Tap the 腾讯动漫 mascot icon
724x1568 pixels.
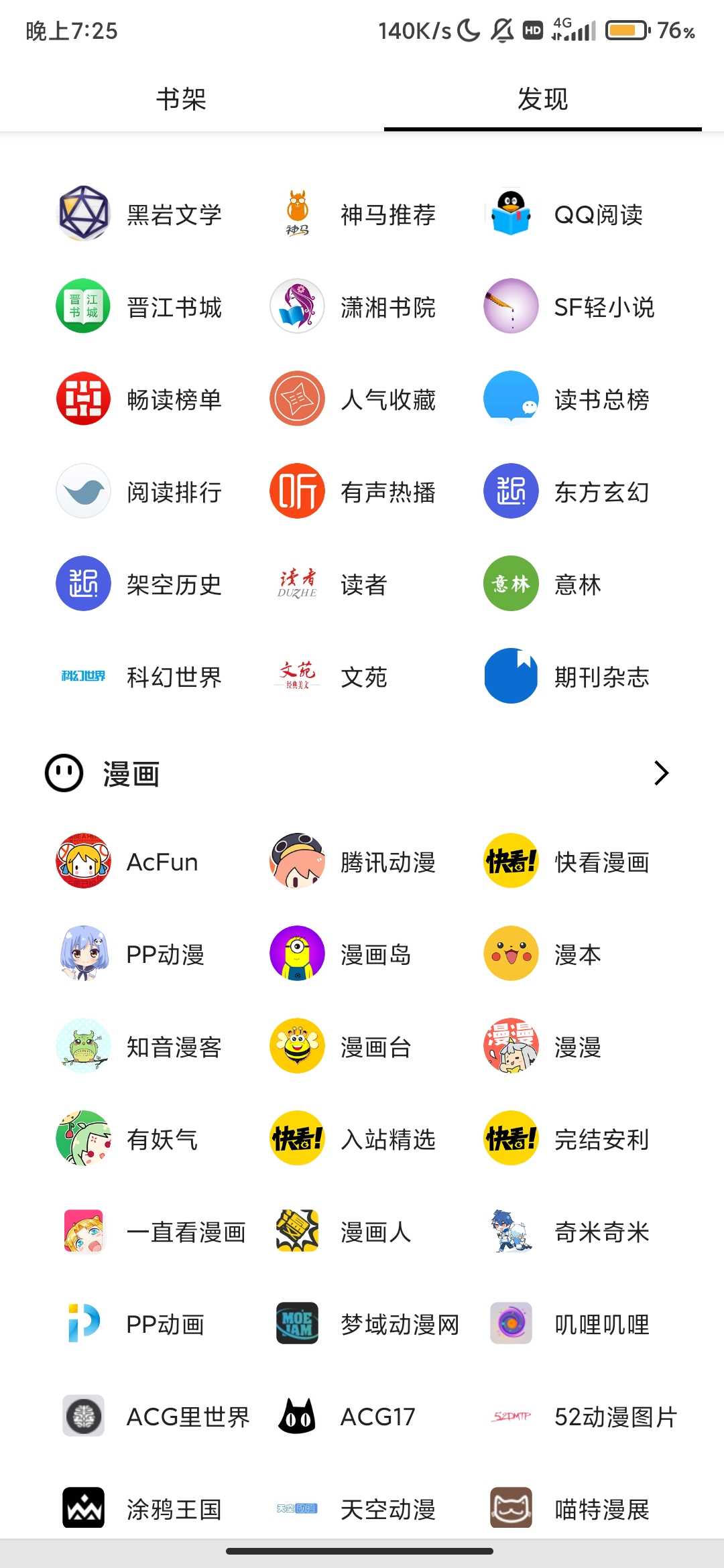pyautogui.click(x=297, y=862)
